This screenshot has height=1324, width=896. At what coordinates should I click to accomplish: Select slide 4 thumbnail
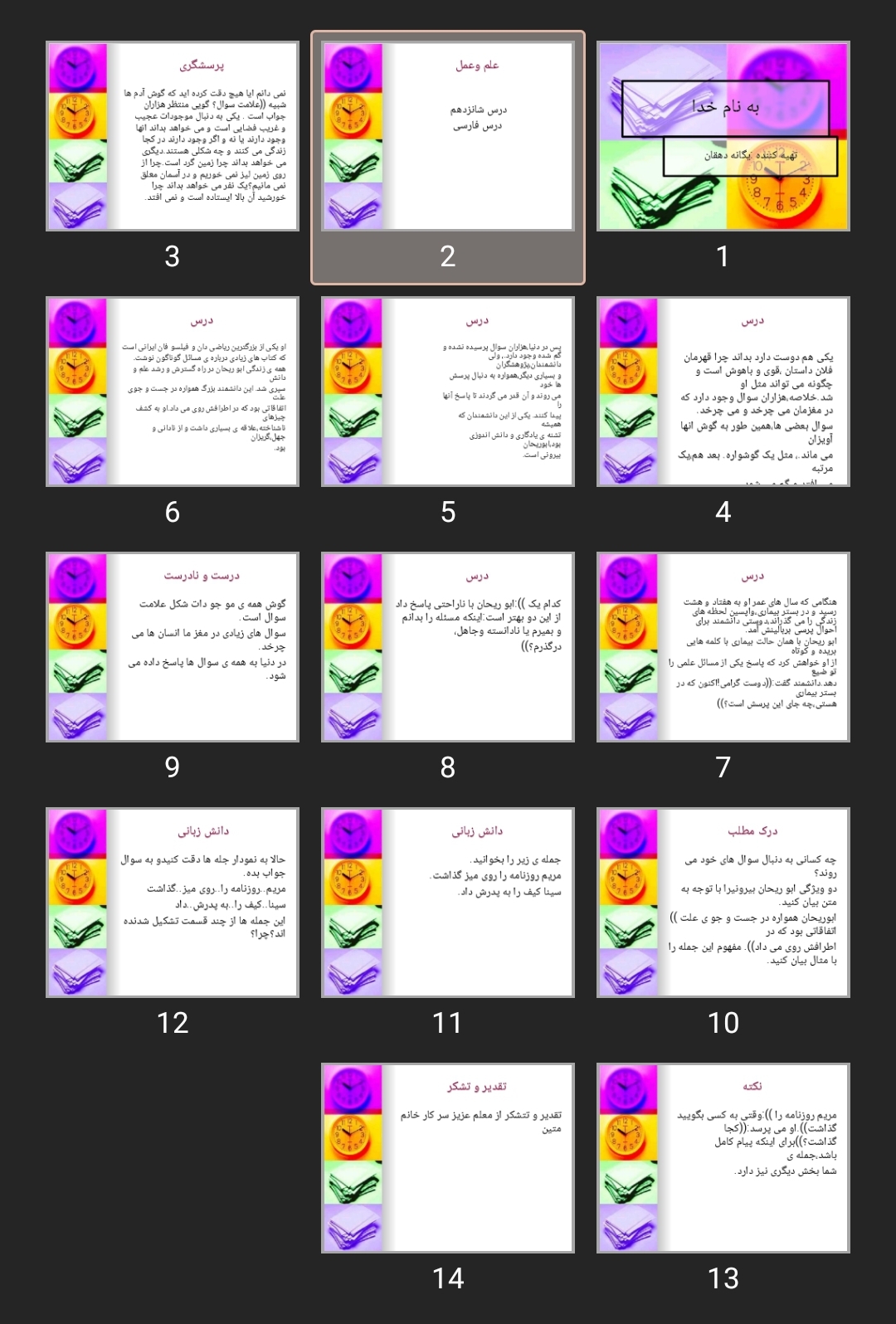723,392
